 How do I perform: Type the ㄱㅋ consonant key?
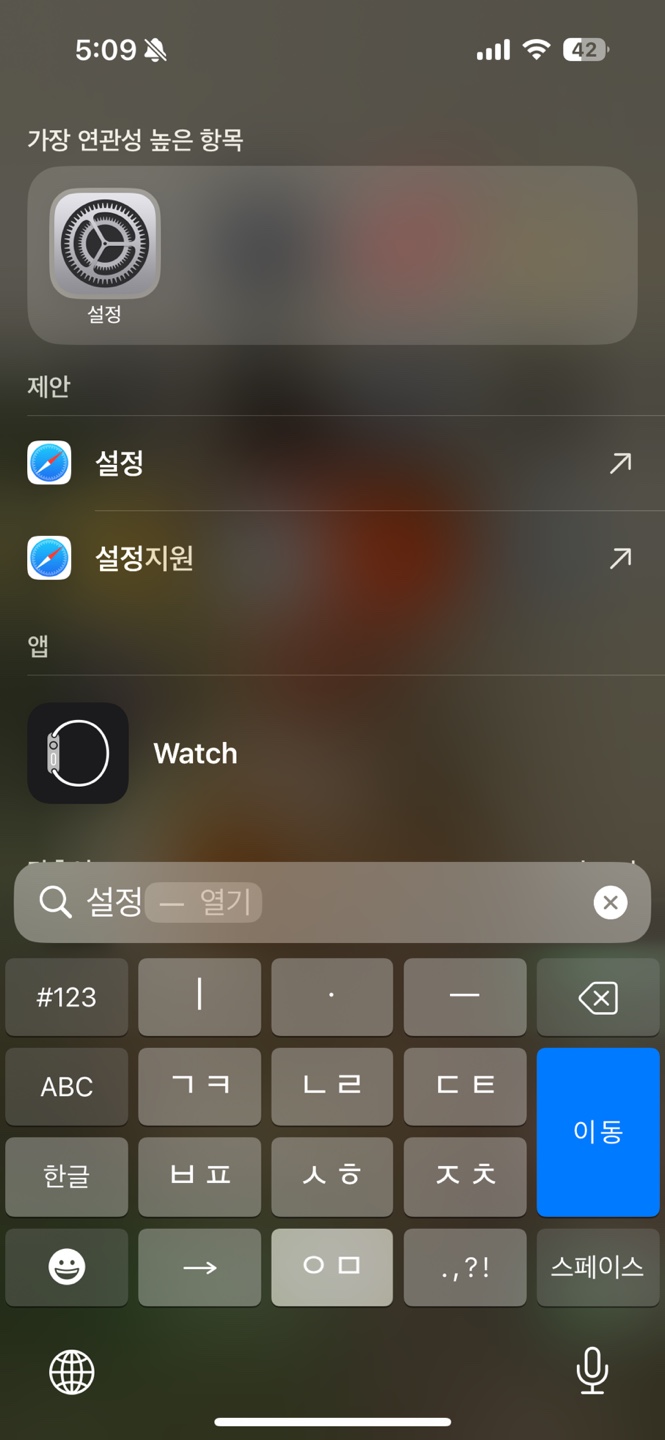click(200, 1087)
